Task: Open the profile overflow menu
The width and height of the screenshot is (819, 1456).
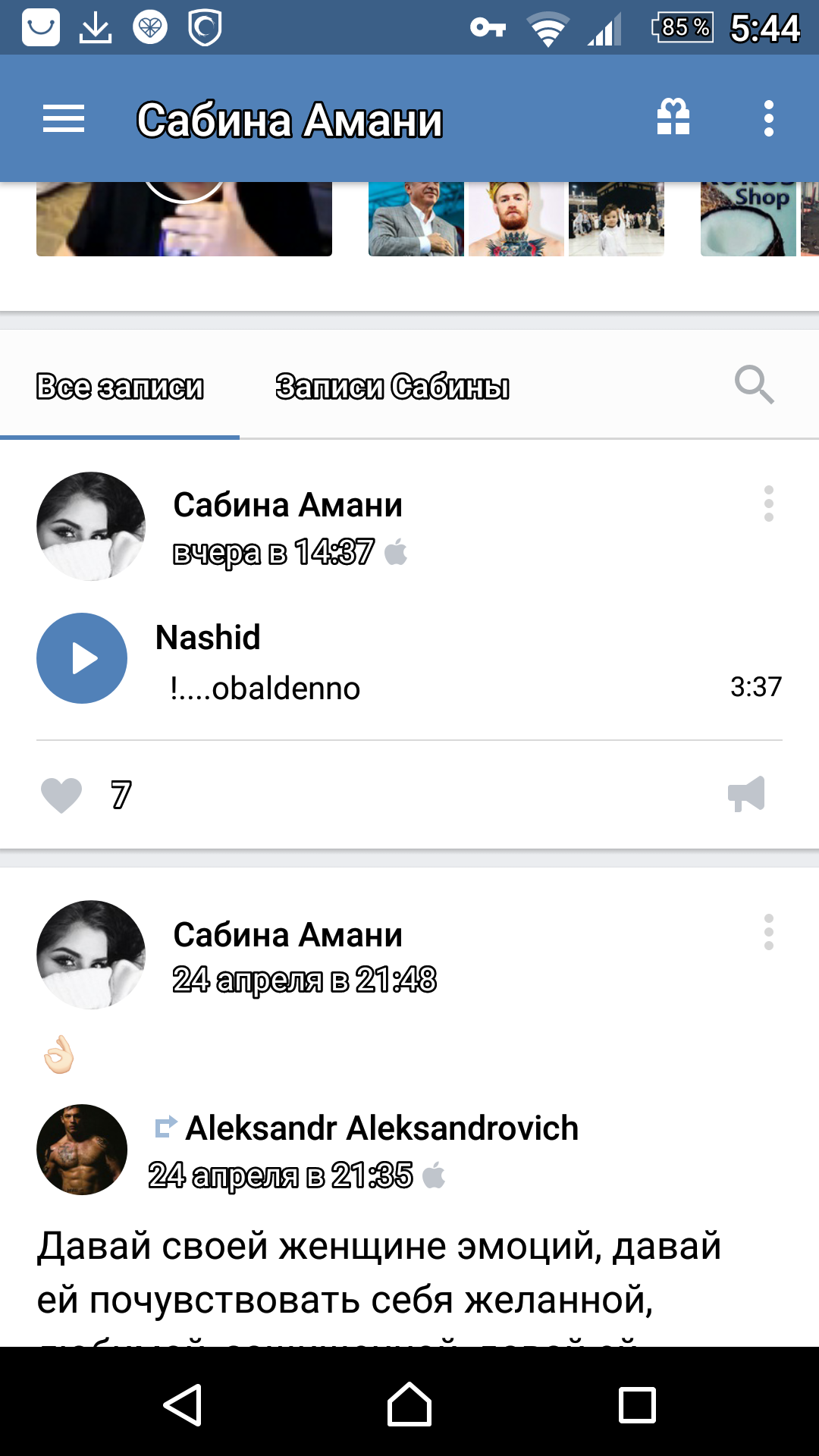Action: pyautogui.click(x=768, y=119)
